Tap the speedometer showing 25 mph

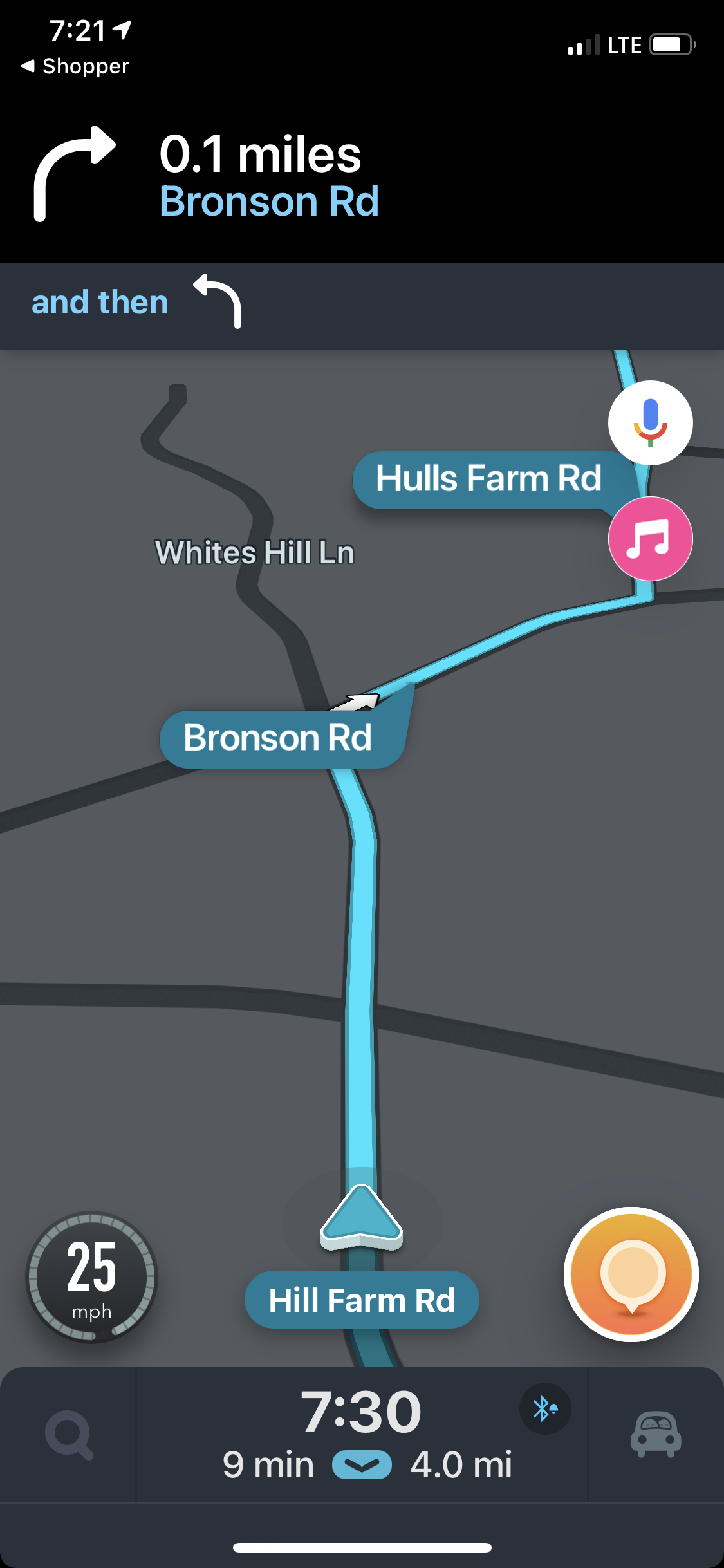[91, 1277]
